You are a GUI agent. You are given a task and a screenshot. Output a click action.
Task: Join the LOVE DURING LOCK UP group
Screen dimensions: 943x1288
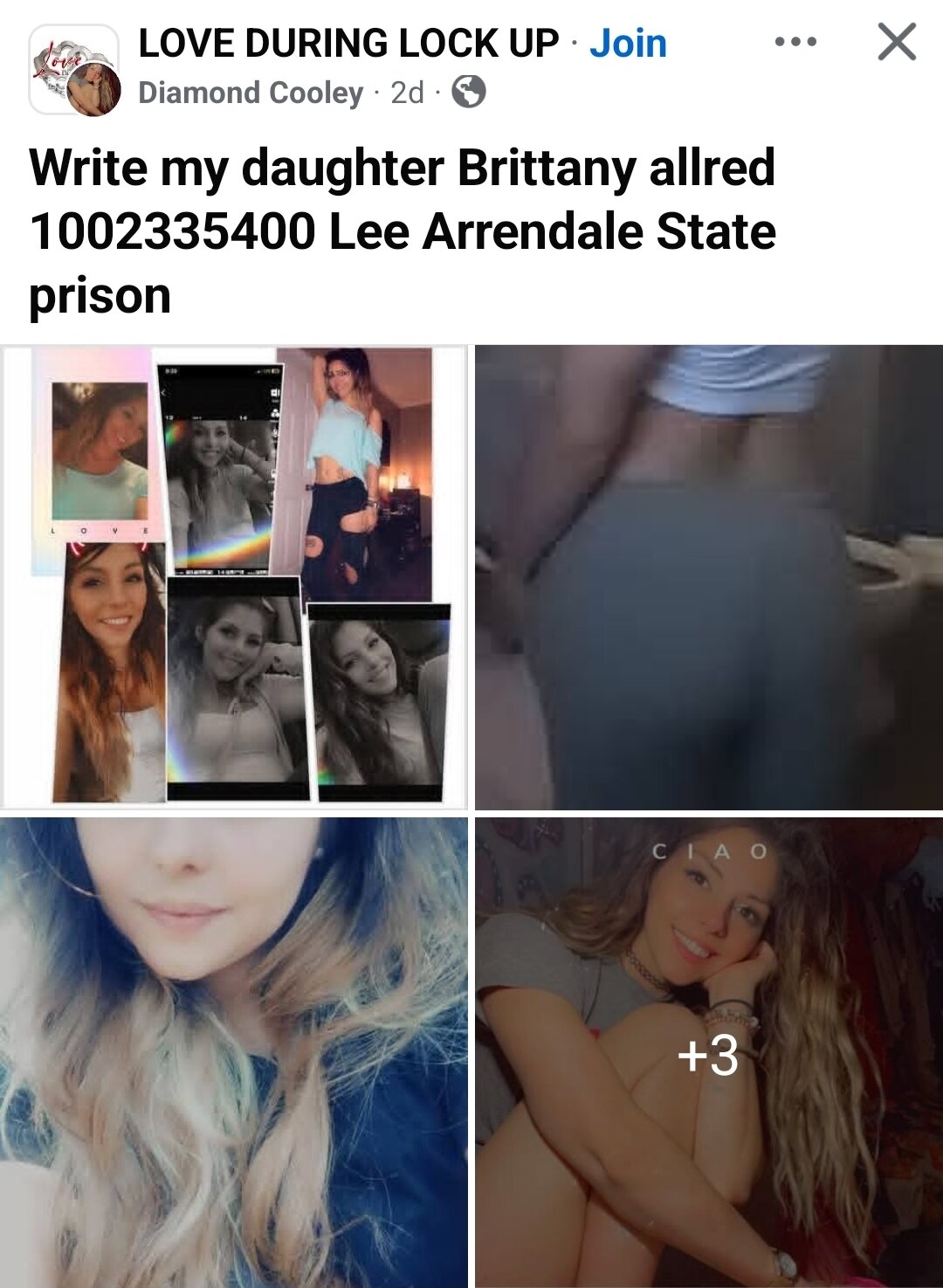click(x=628, y=44)
